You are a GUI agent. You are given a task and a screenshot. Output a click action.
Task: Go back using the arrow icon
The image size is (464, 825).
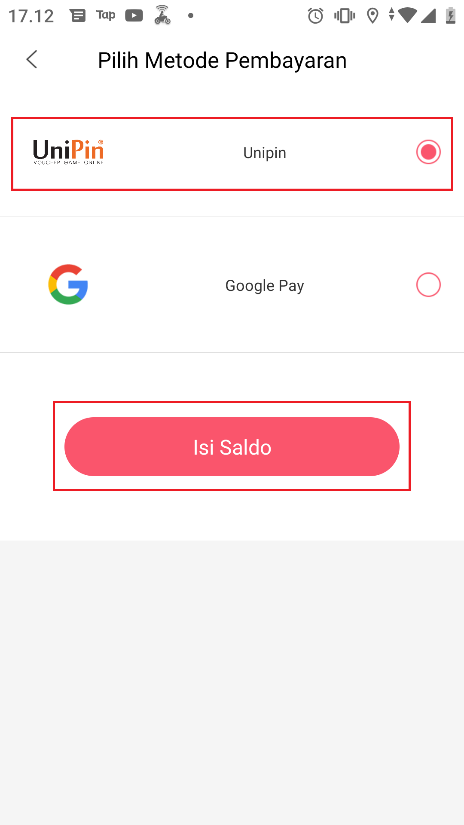(32, 59)
